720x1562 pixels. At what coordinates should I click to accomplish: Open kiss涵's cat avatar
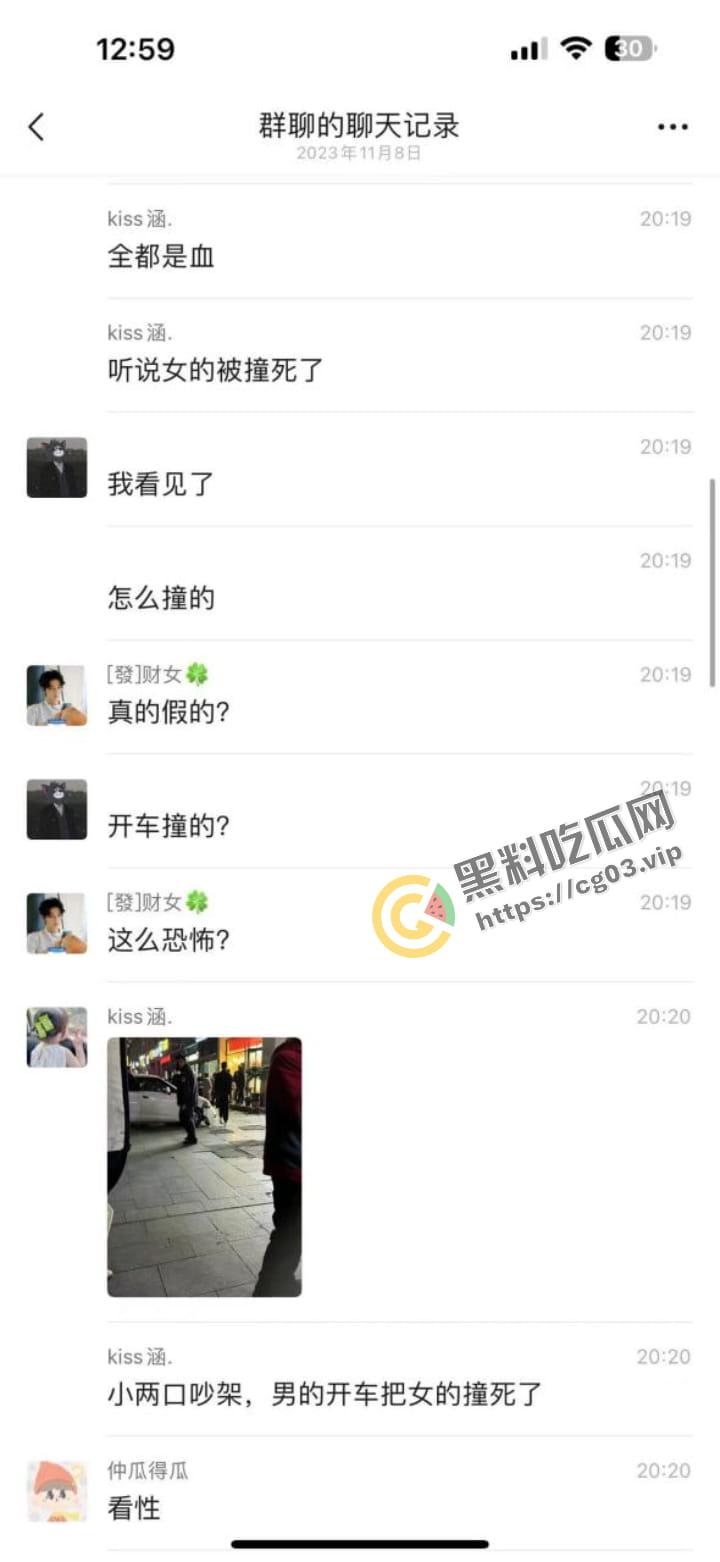(56, 467)
